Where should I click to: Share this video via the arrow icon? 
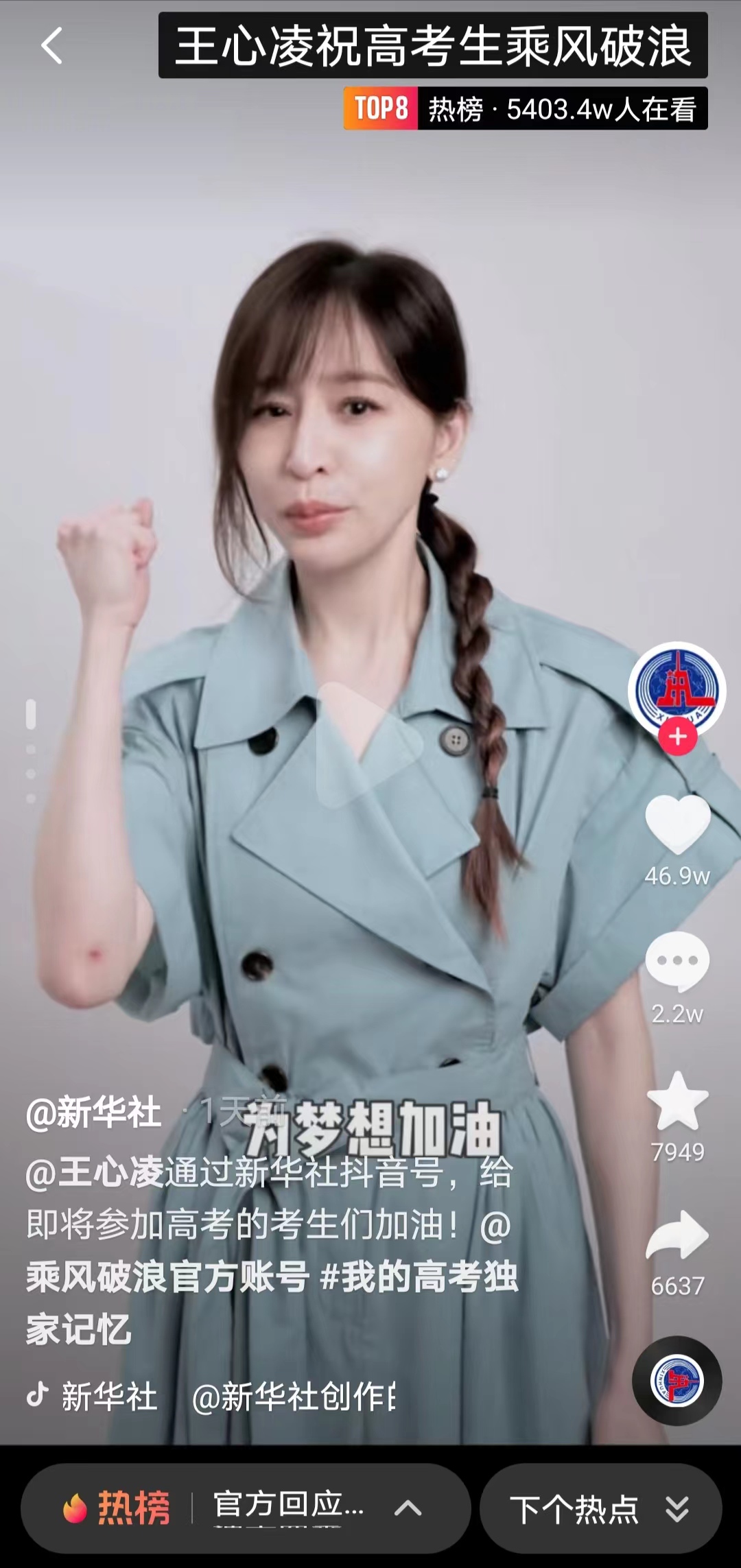pos(677,1236)
